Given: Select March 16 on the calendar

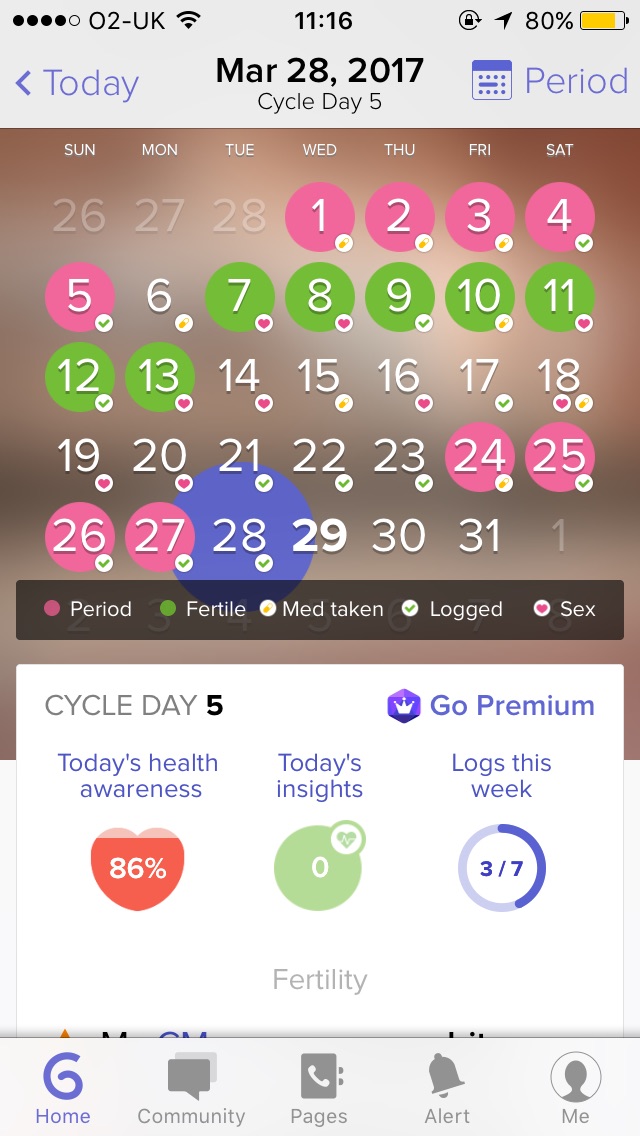Looking at the screenshot, I should (399, 376).
